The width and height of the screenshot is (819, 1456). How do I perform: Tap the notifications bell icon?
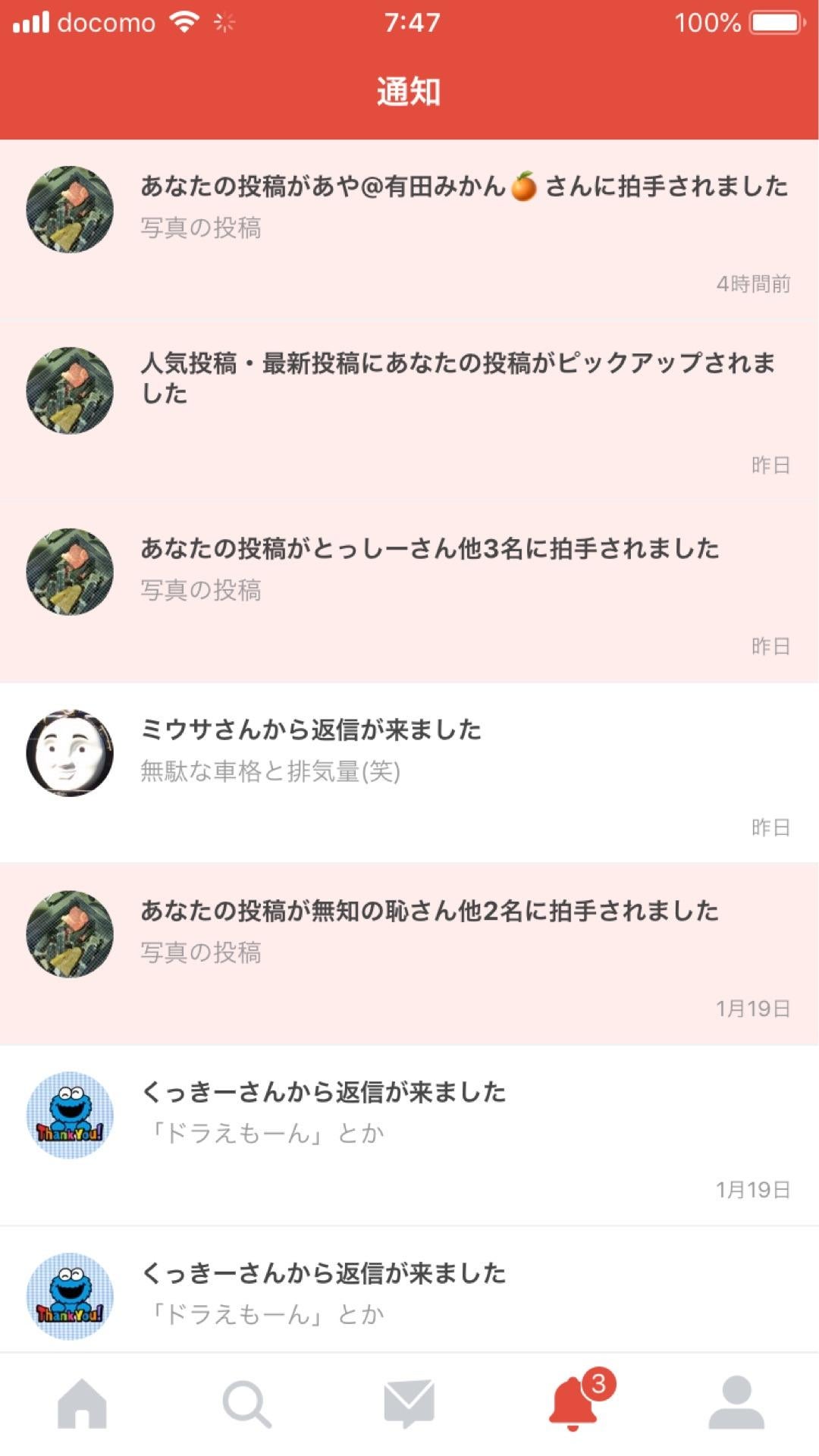point(573,1407)
